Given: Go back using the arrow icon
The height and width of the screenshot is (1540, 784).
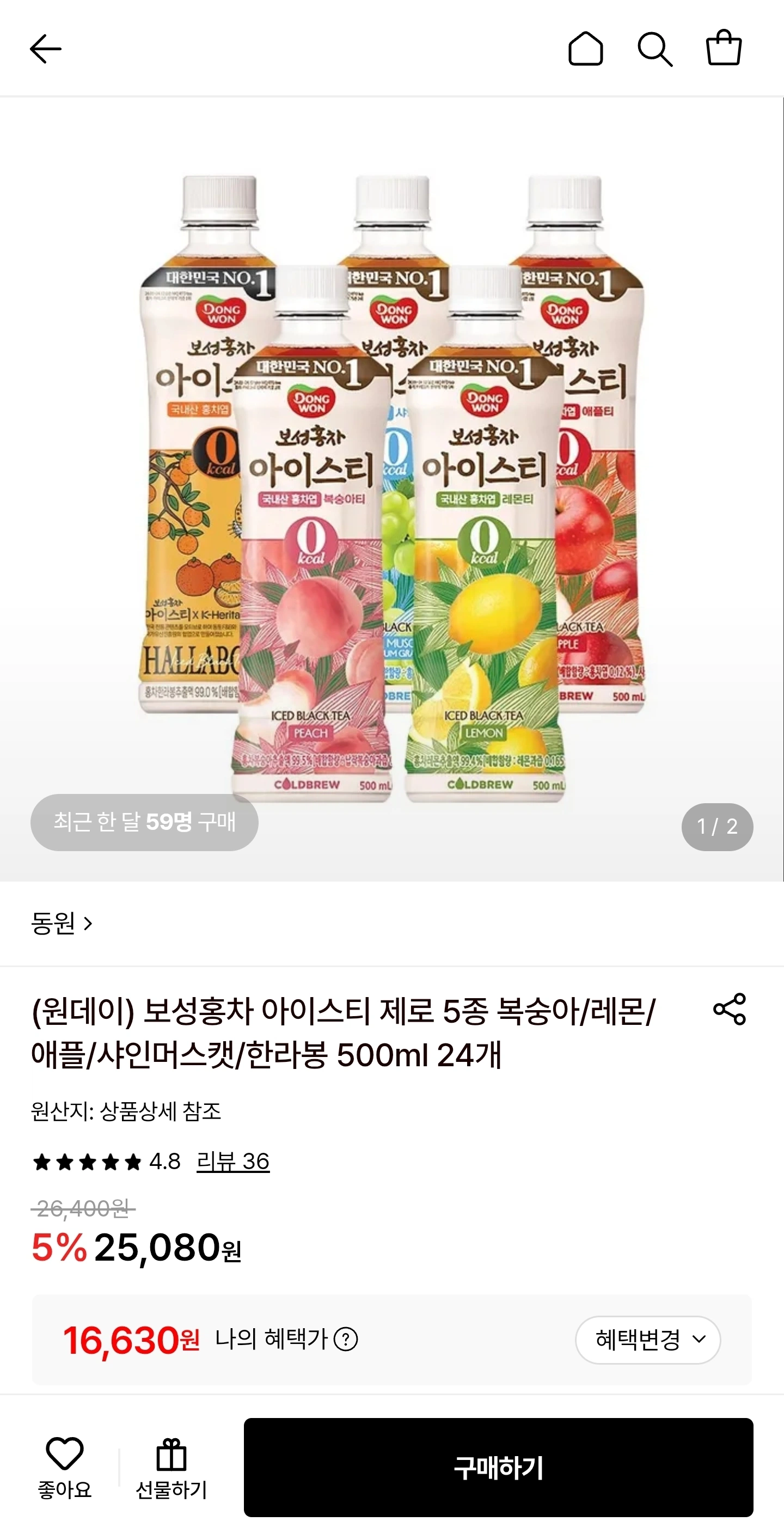Looking at the screenshot, I should [x=45, y=48].
